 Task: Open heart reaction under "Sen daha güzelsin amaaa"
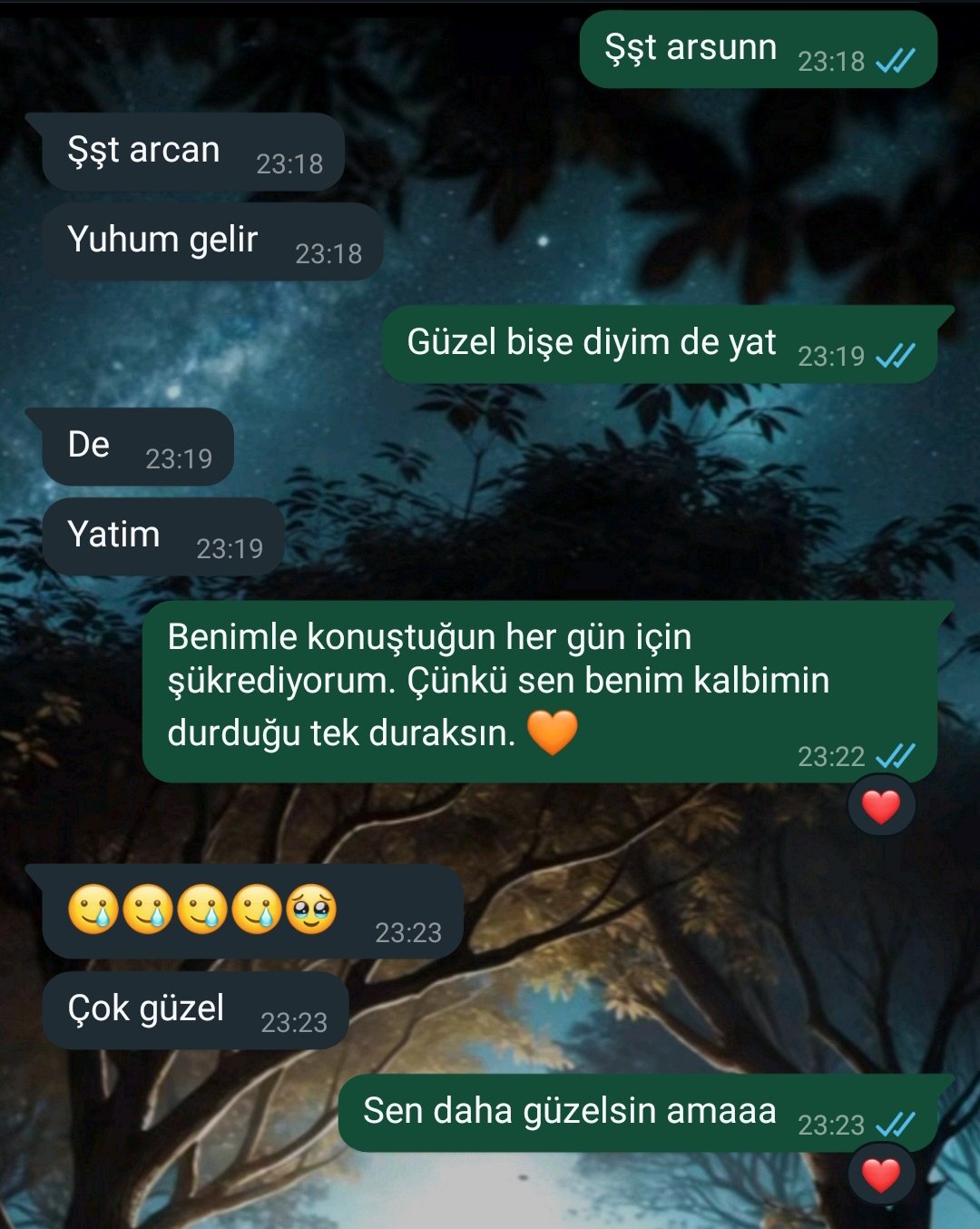pos(880,1175)
